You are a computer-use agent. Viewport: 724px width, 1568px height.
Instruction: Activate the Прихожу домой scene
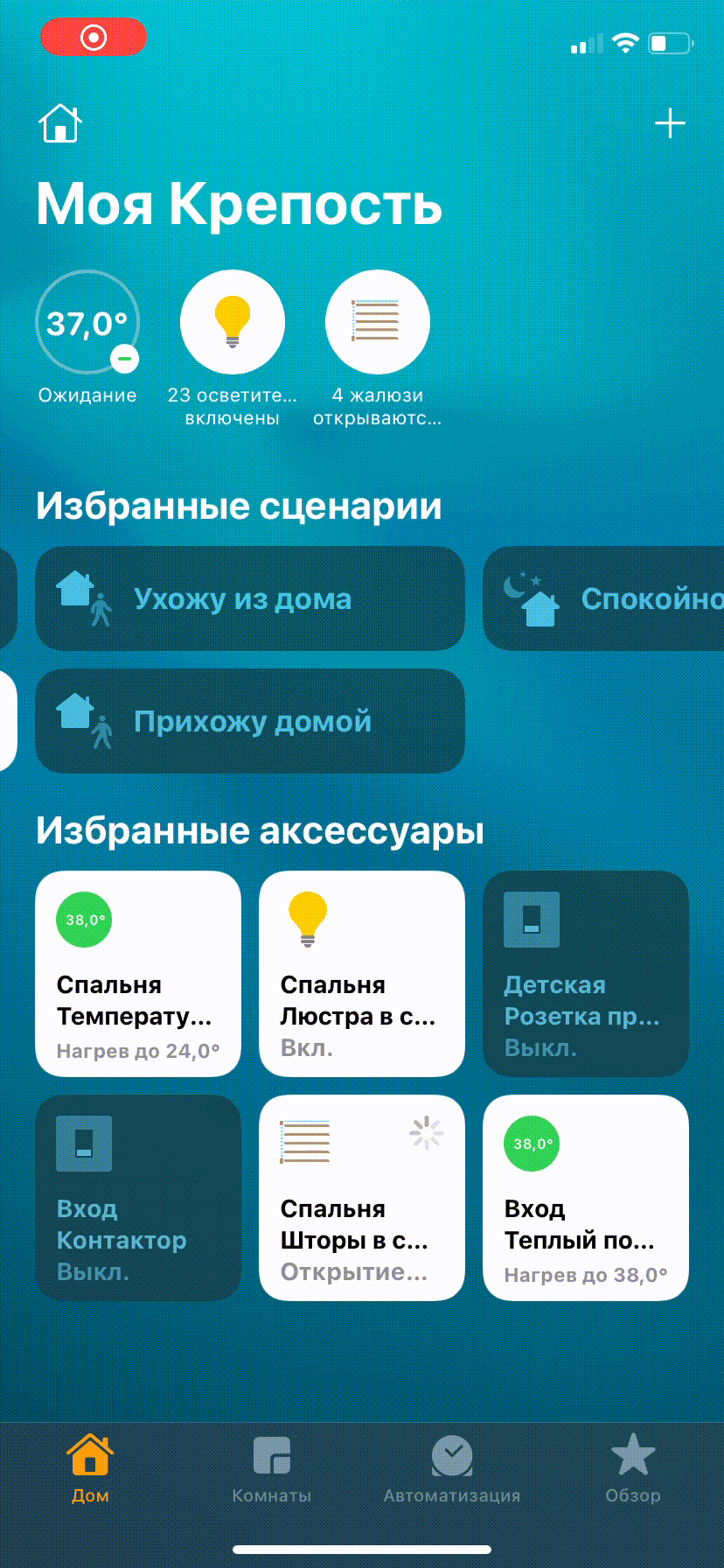[250, 721]
